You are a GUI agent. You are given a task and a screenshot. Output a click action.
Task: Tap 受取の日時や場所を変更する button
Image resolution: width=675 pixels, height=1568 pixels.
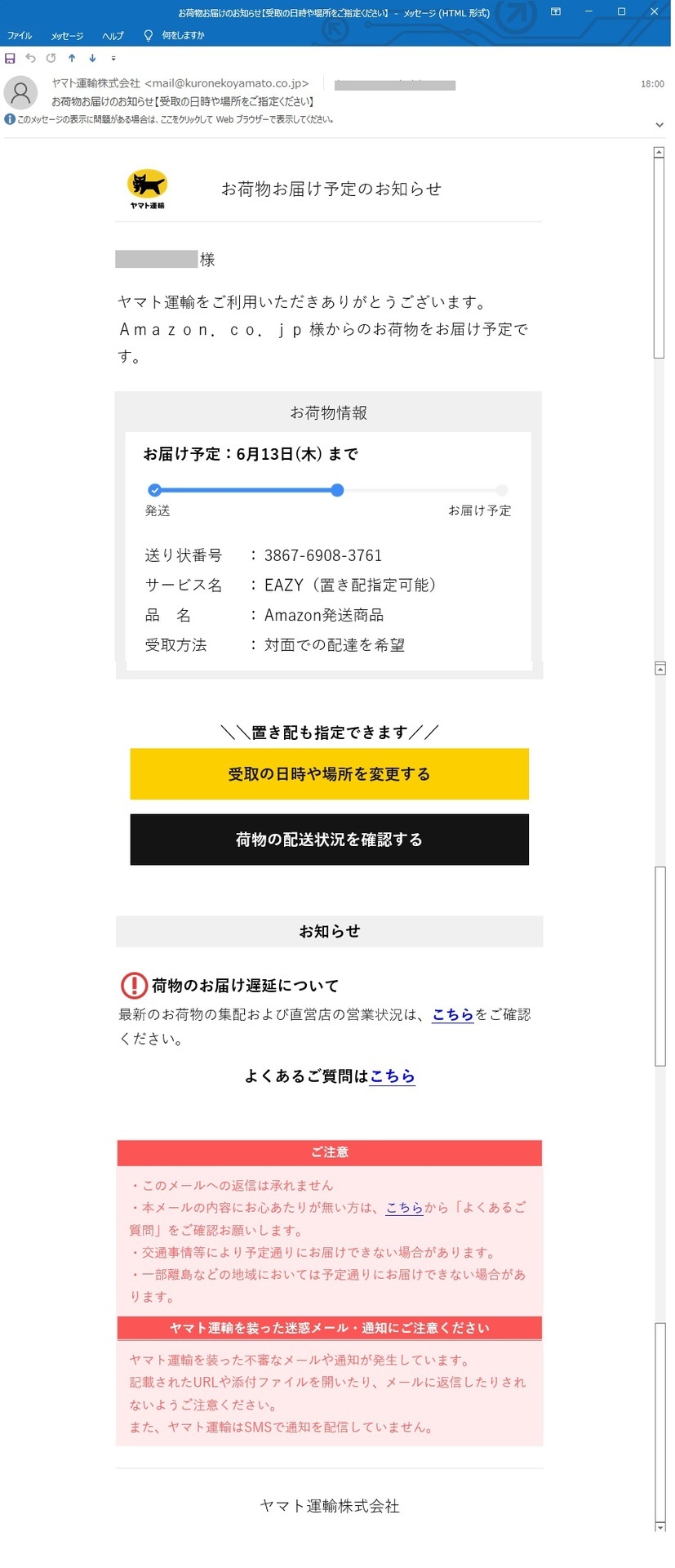[x=329, y=773]
